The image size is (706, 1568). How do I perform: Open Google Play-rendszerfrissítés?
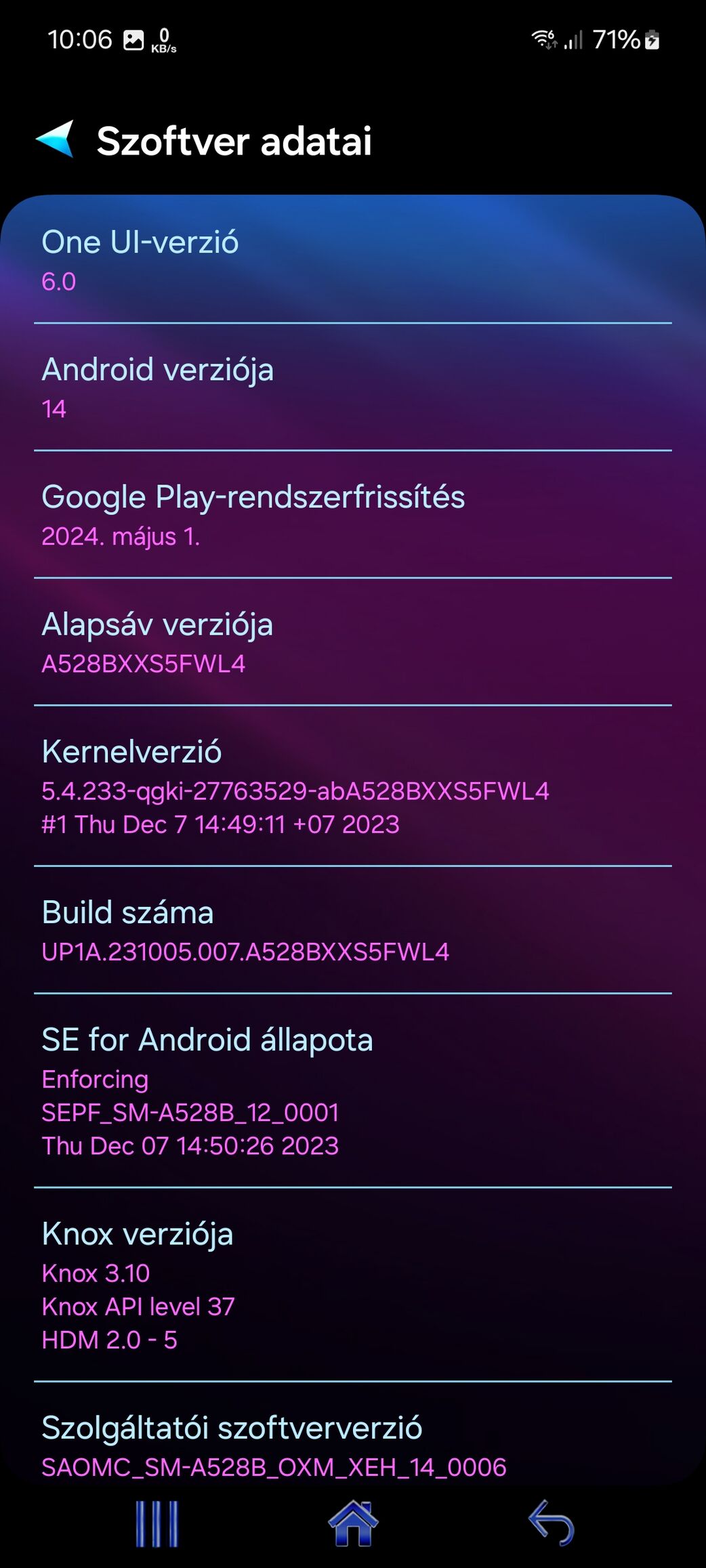(352, 515)
